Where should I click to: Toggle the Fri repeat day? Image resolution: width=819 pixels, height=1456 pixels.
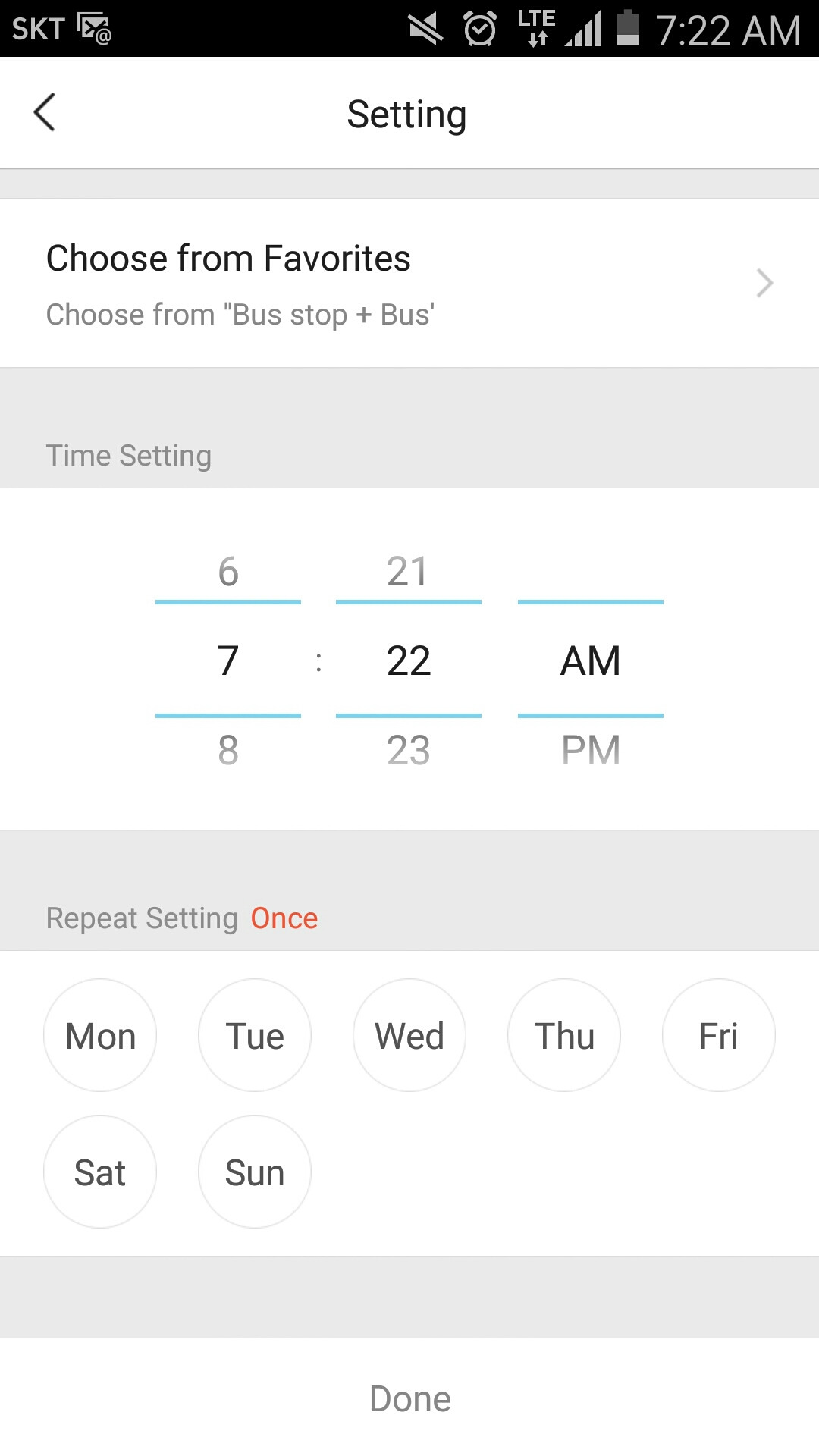[x=719, y=1035]
